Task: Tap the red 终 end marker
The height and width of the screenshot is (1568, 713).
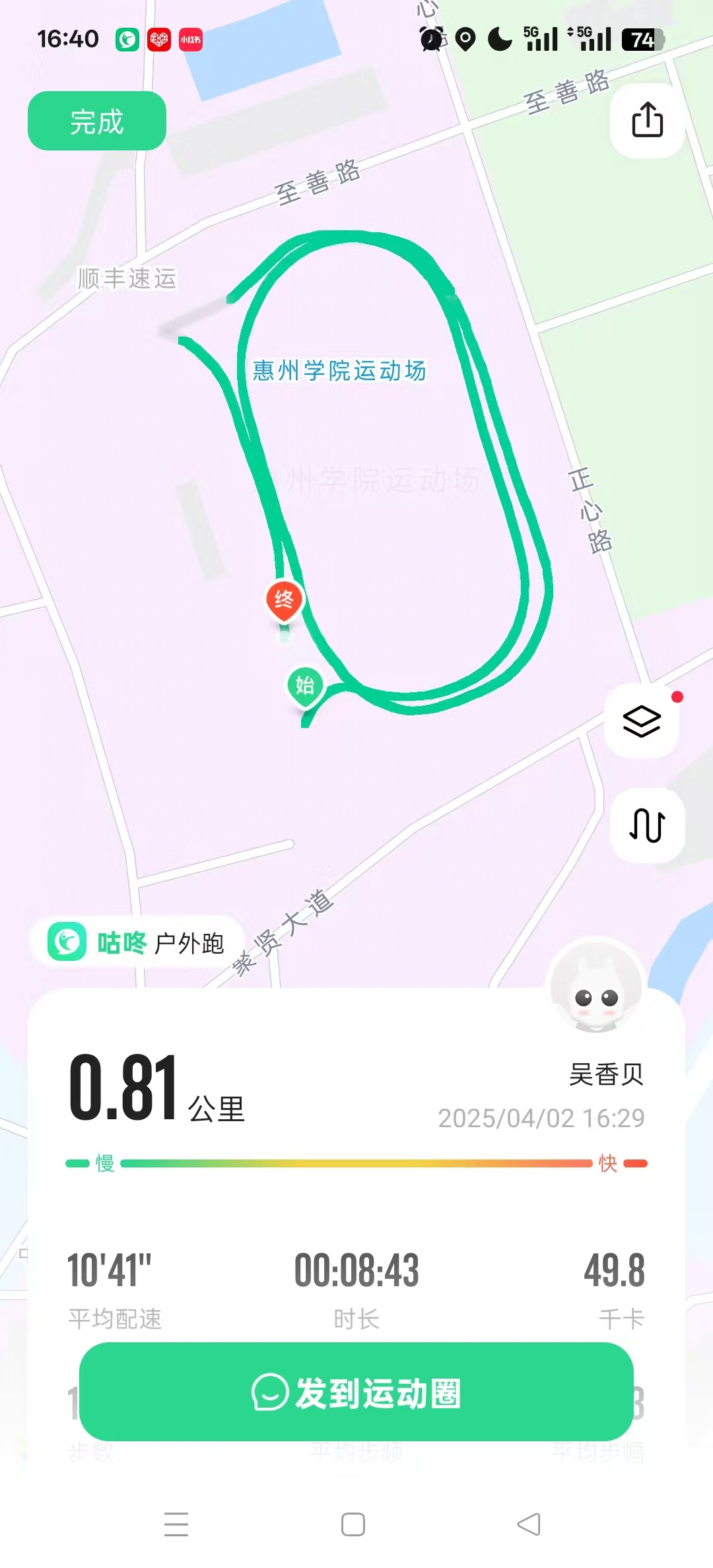Action: click(x=284, y=600)
